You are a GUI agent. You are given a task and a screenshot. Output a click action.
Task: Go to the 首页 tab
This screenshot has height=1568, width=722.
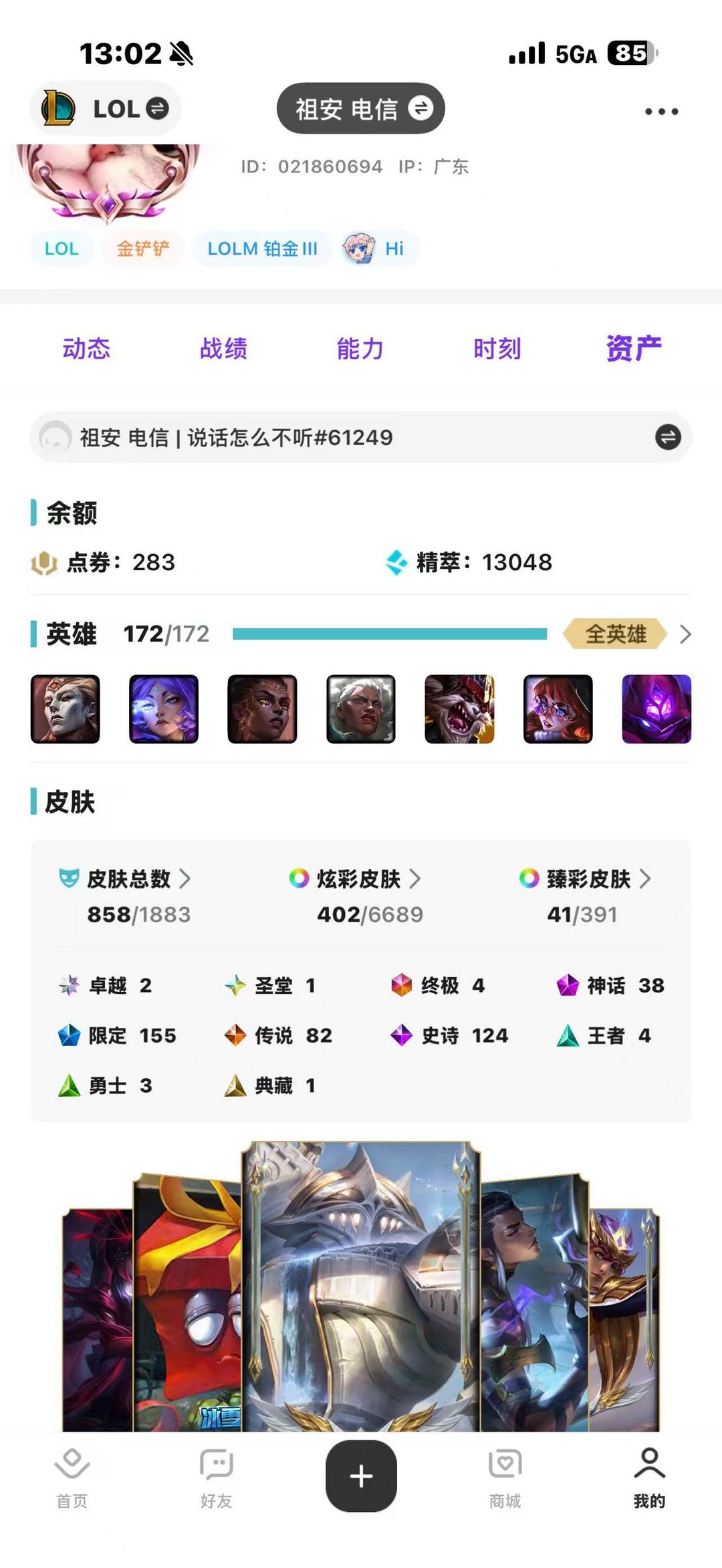(72, 1476)
